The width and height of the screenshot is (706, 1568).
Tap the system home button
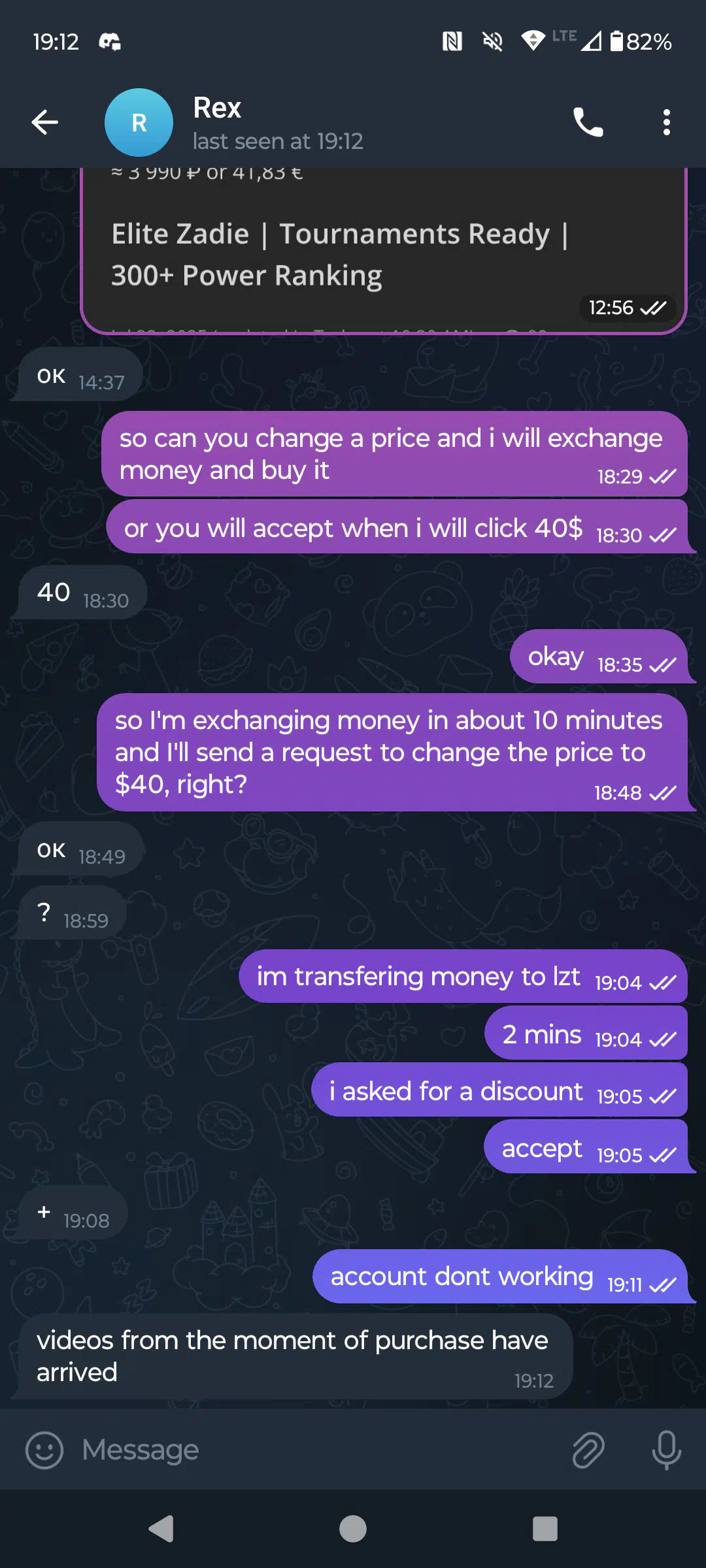tap(353, 1529)
